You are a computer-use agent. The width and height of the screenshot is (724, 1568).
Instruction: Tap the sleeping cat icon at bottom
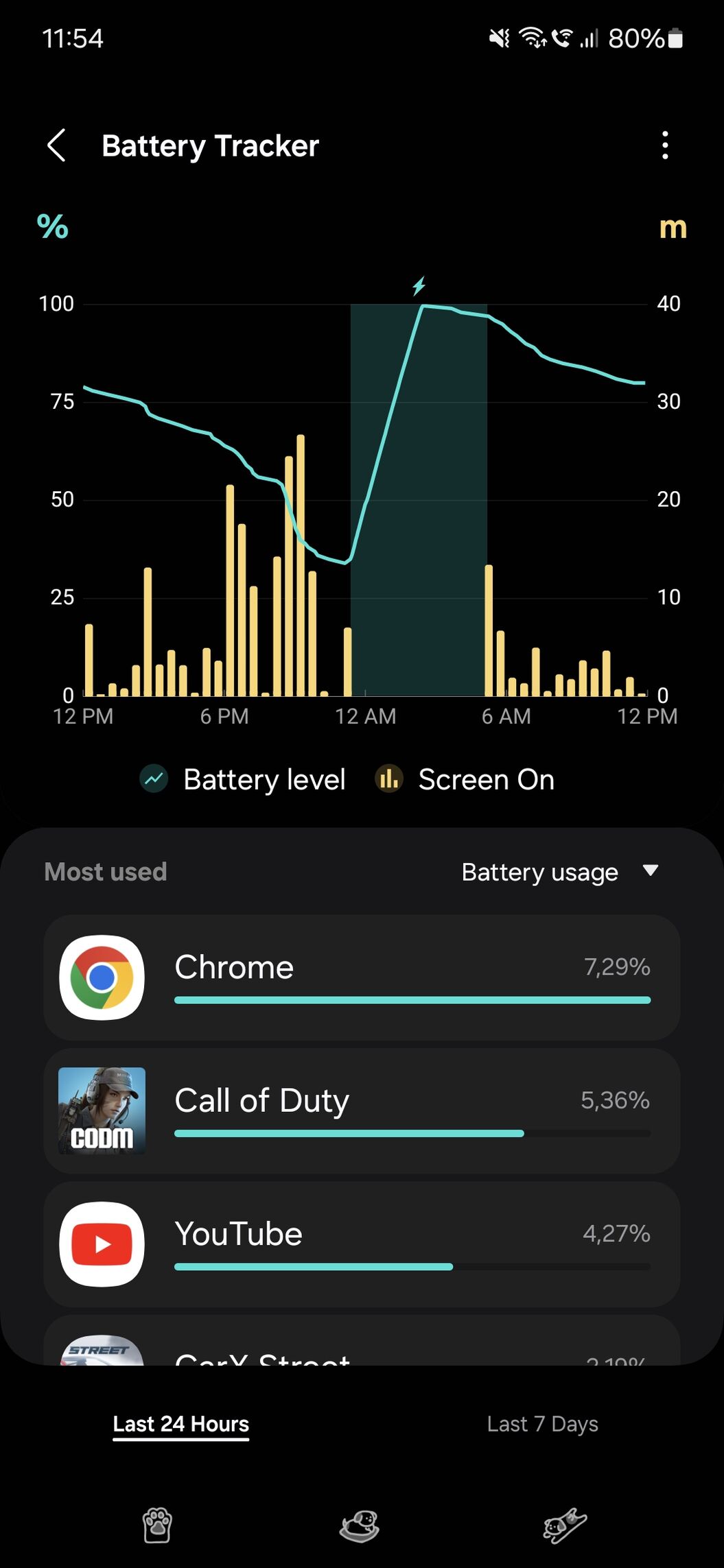pos(360,1526)
